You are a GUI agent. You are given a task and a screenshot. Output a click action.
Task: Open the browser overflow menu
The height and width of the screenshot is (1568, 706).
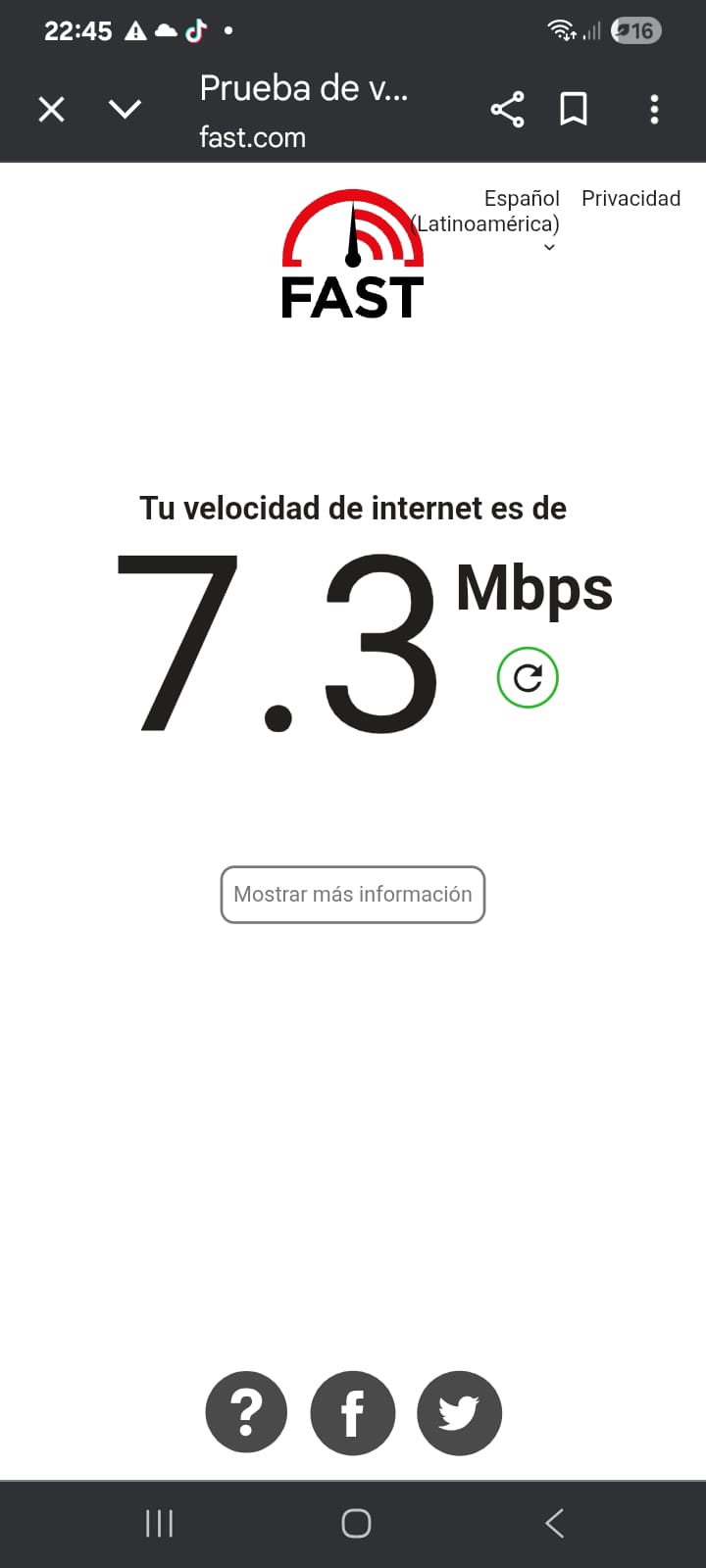[x=654, y=109]
